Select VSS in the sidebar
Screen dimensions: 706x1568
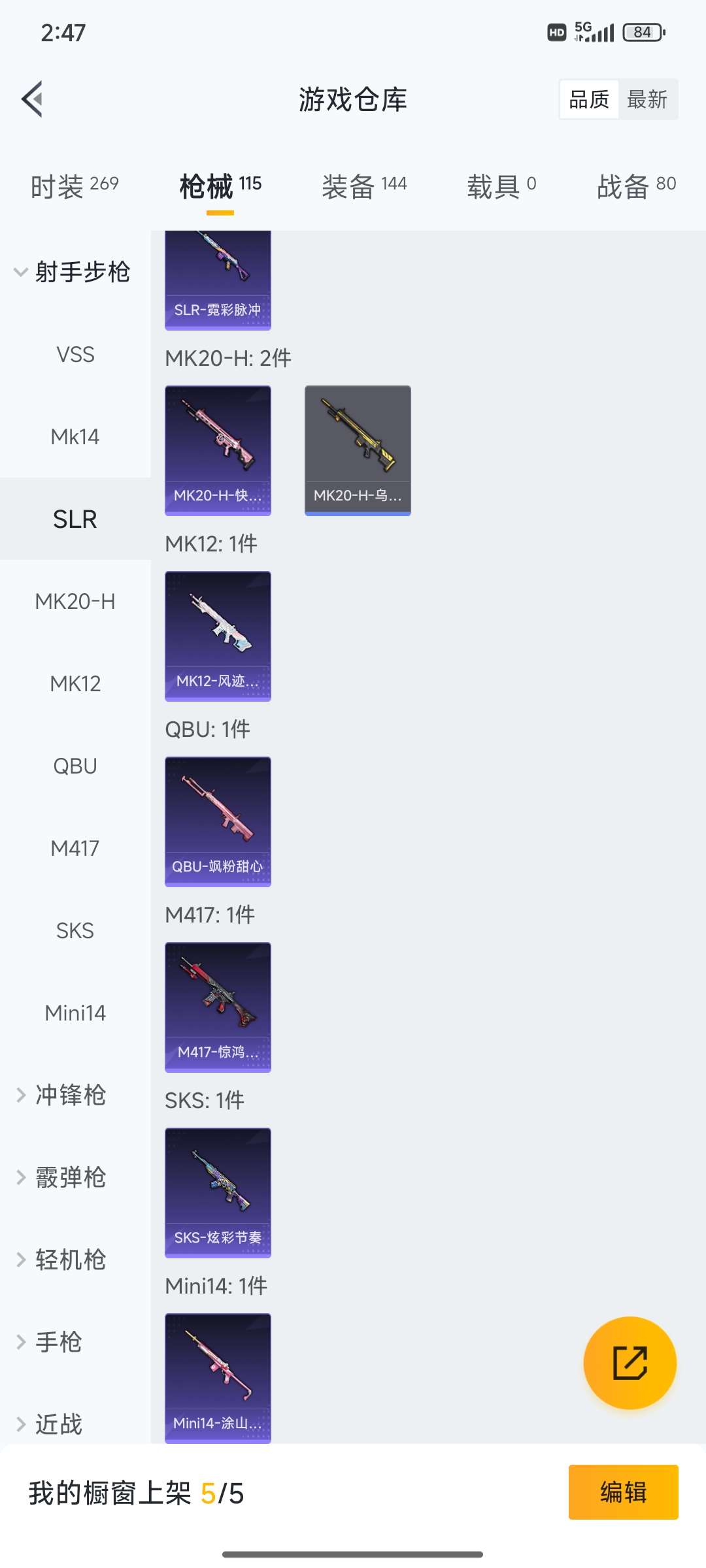[x=75, y=355]
